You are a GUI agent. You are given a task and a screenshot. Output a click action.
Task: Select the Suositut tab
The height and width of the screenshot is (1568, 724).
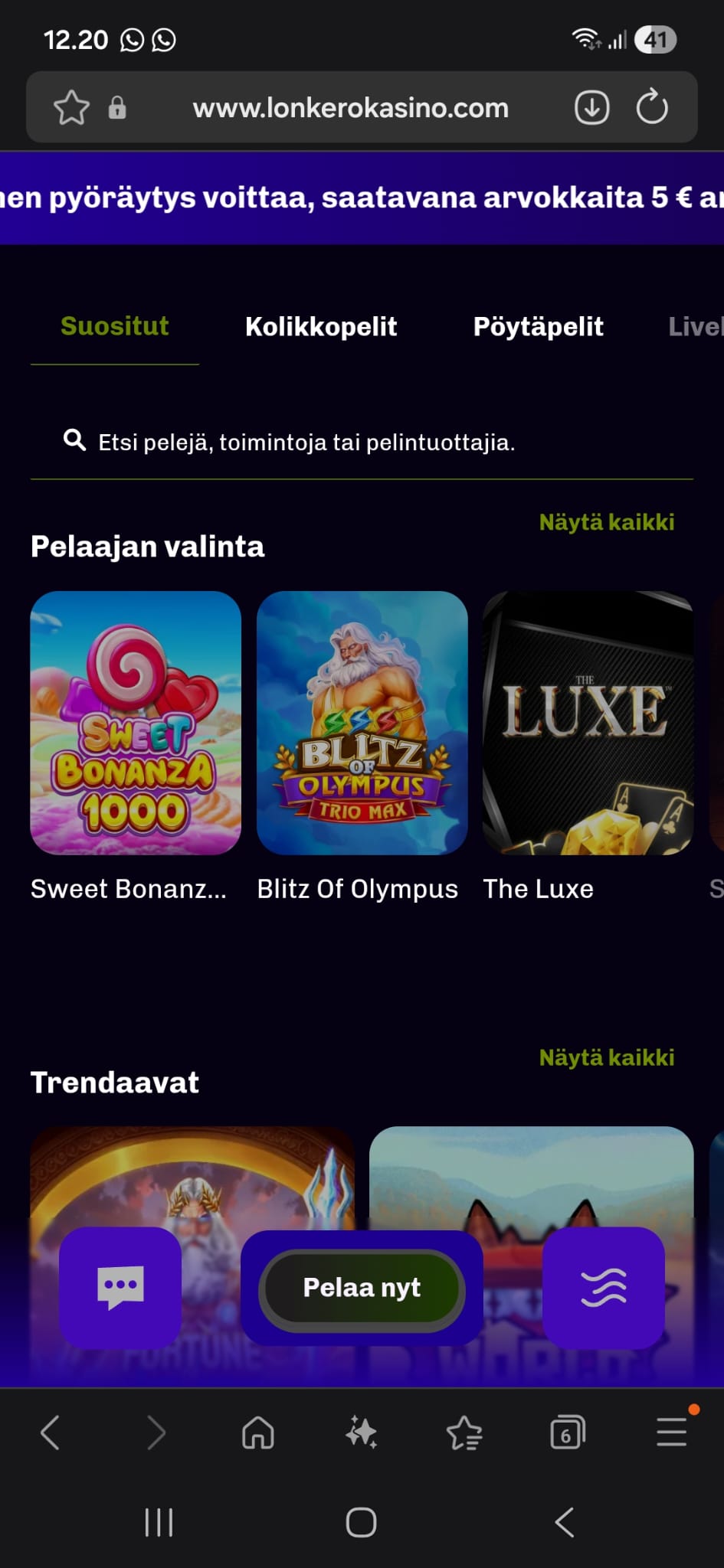tap(114, 326)
